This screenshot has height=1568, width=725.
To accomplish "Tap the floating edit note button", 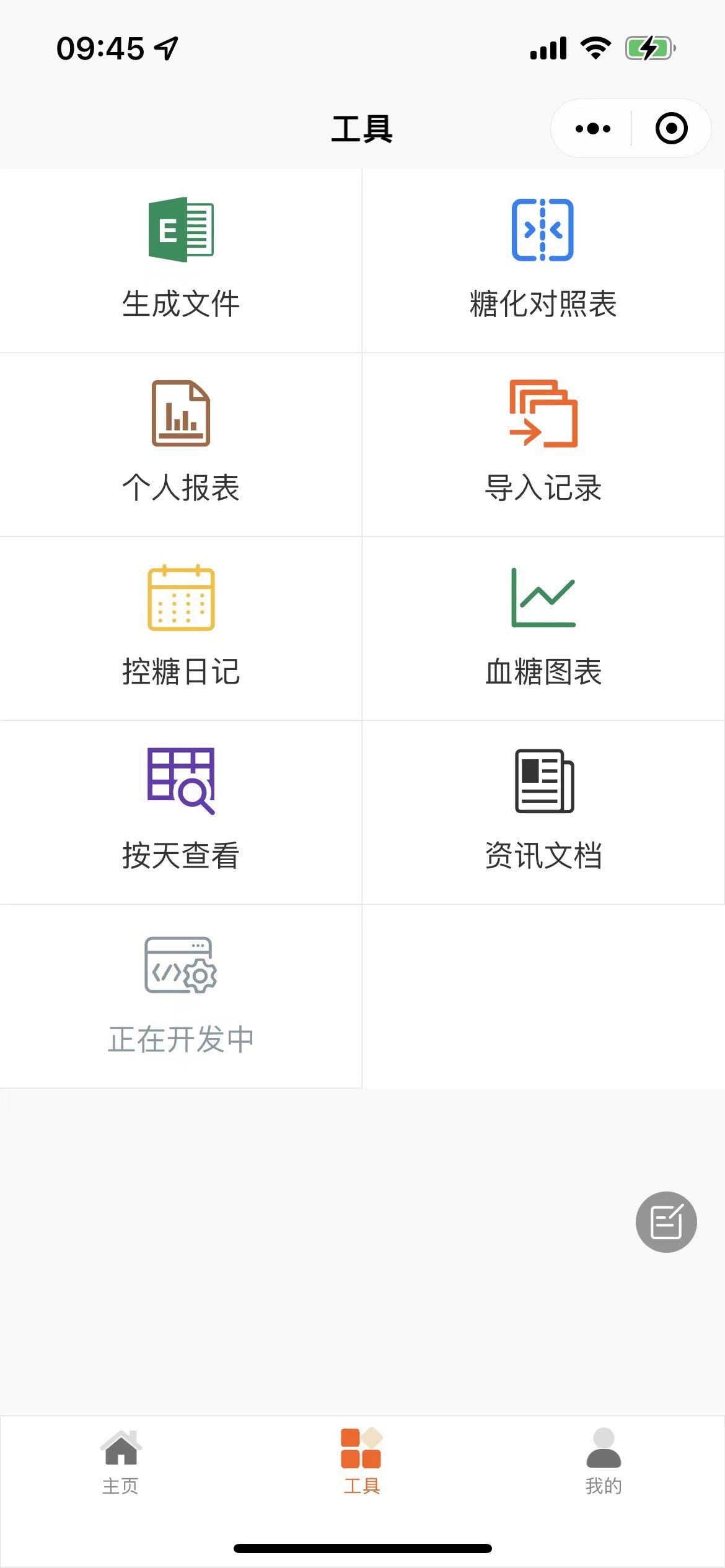I will click(666, 1222).
